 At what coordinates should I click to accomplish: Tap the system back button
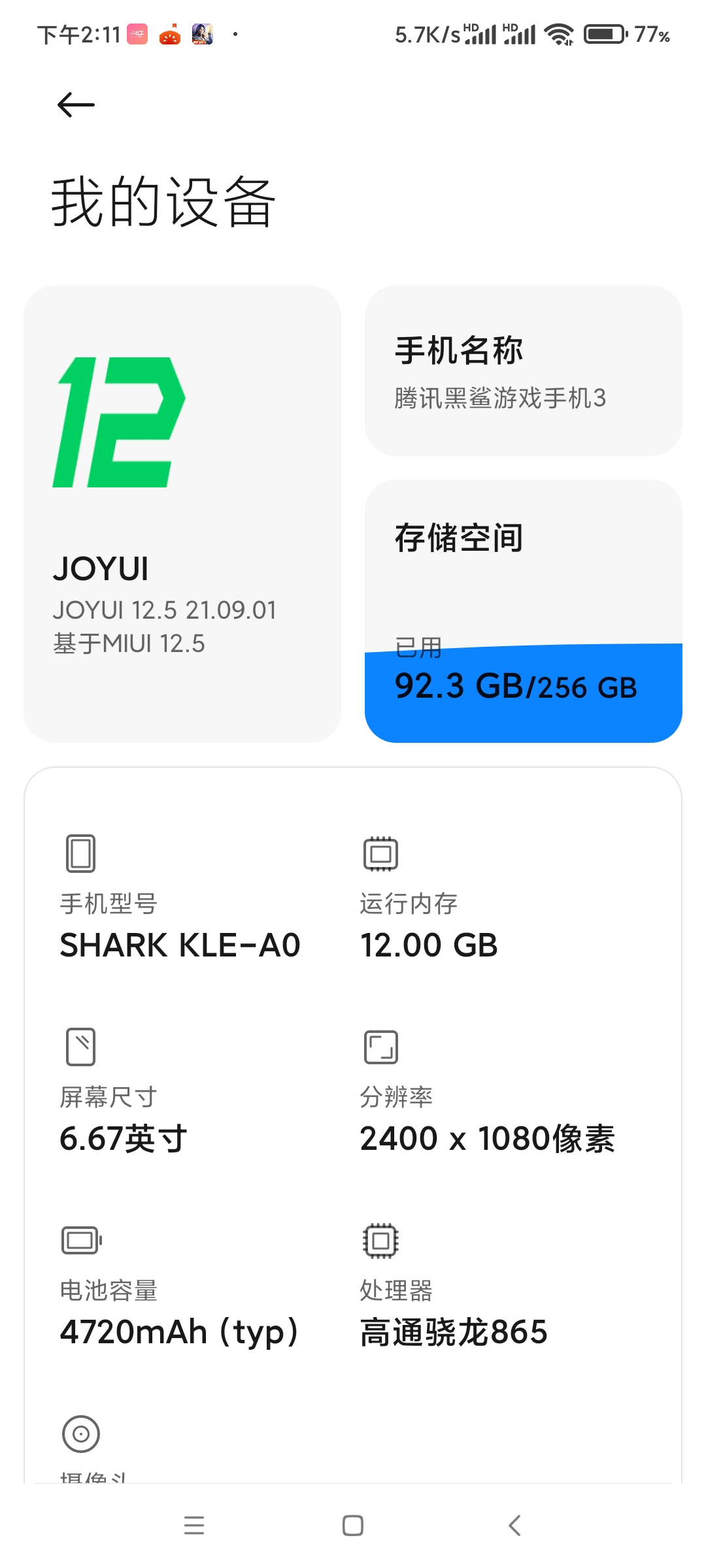[x=514, y=1526]
